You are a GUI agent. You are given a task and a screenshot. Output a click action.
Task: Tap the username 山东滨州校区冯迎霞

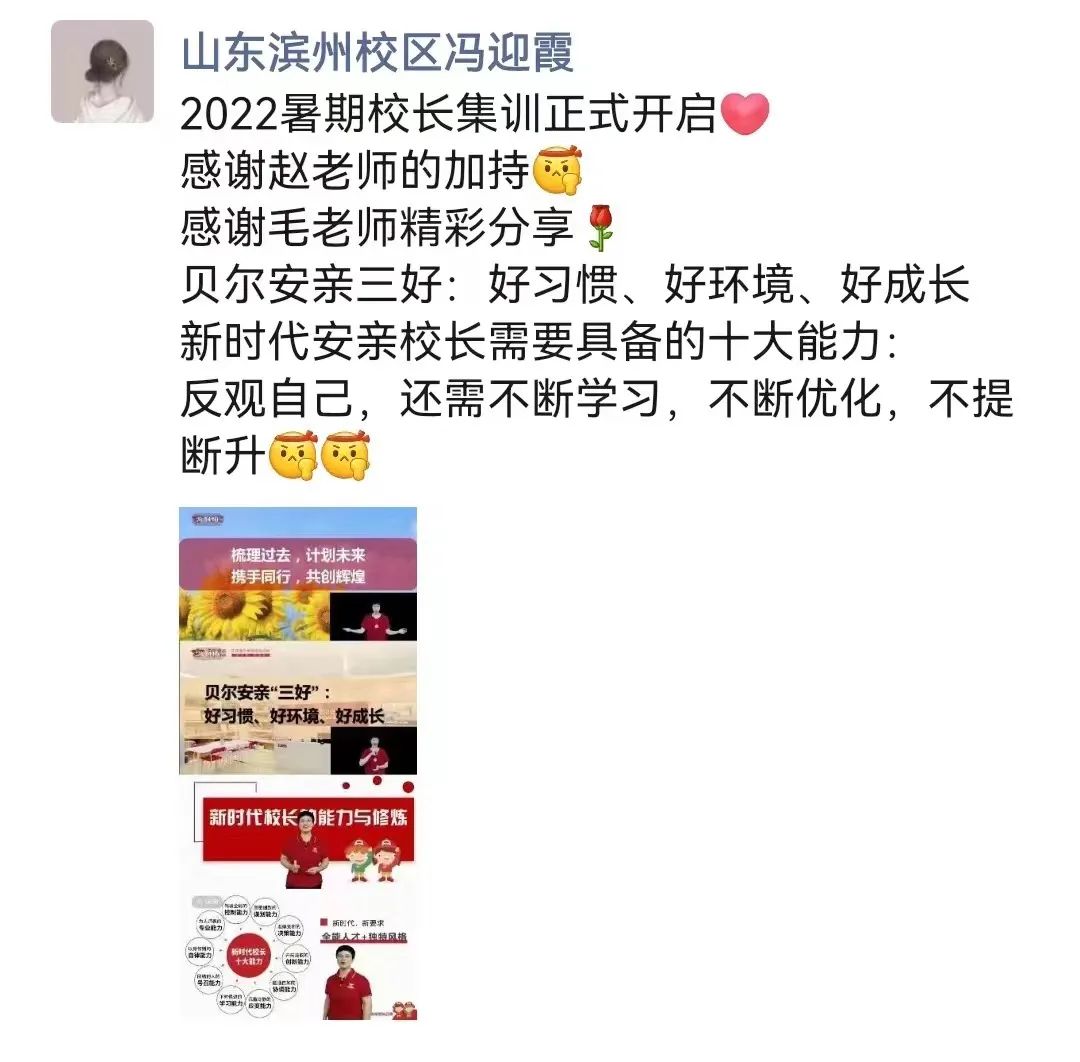377,50
